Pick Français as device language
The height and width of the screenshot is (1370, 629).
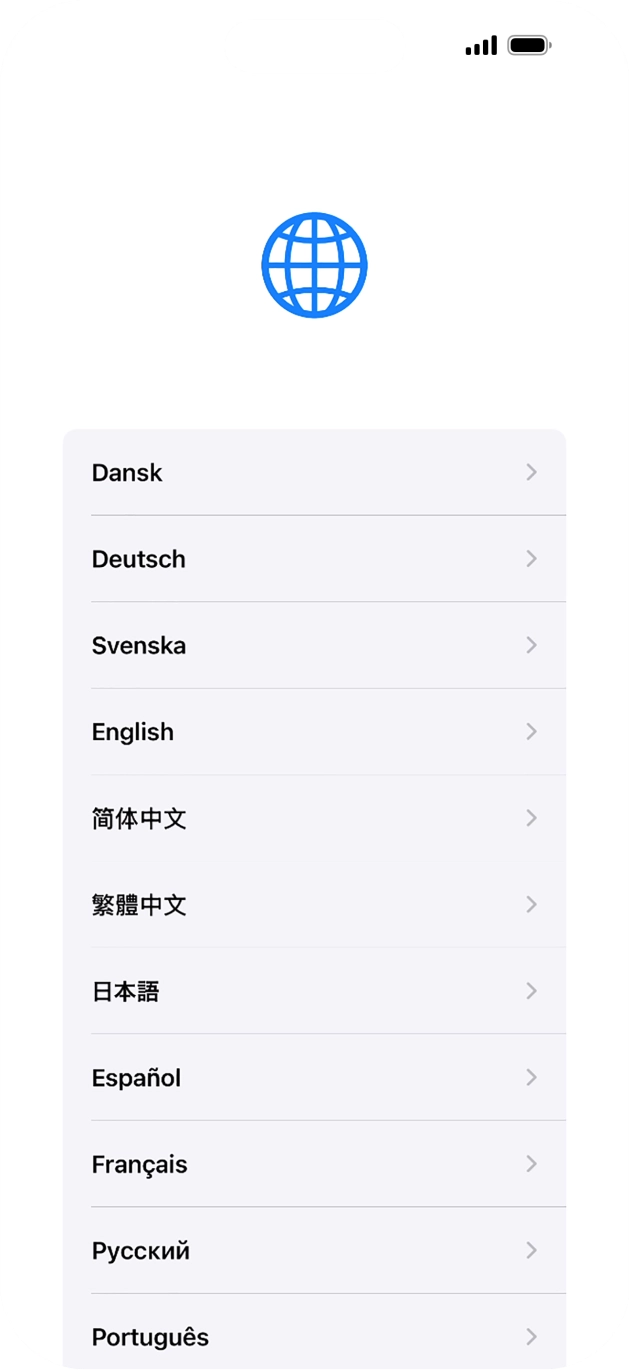point(314,1164)
